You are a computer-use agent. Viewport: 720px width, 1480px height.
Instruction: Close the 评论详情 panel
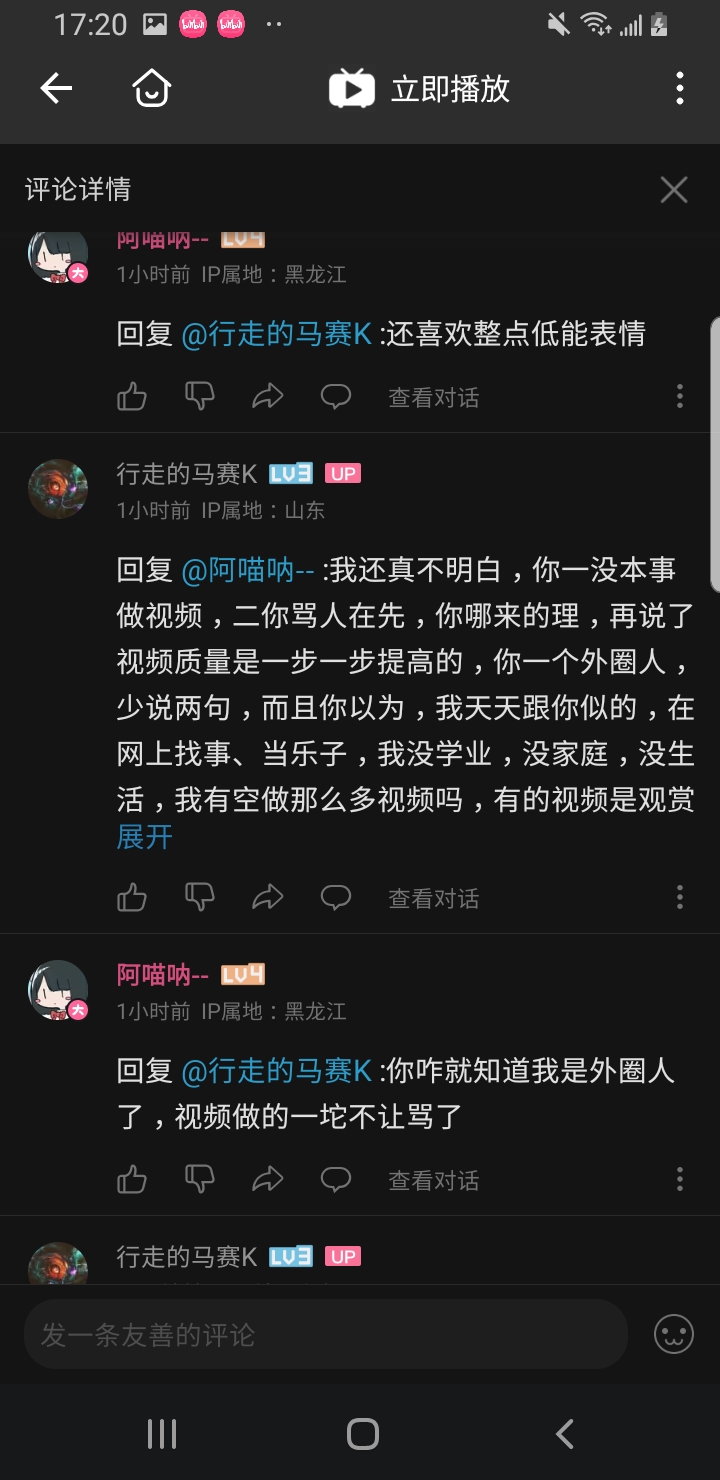674,189
